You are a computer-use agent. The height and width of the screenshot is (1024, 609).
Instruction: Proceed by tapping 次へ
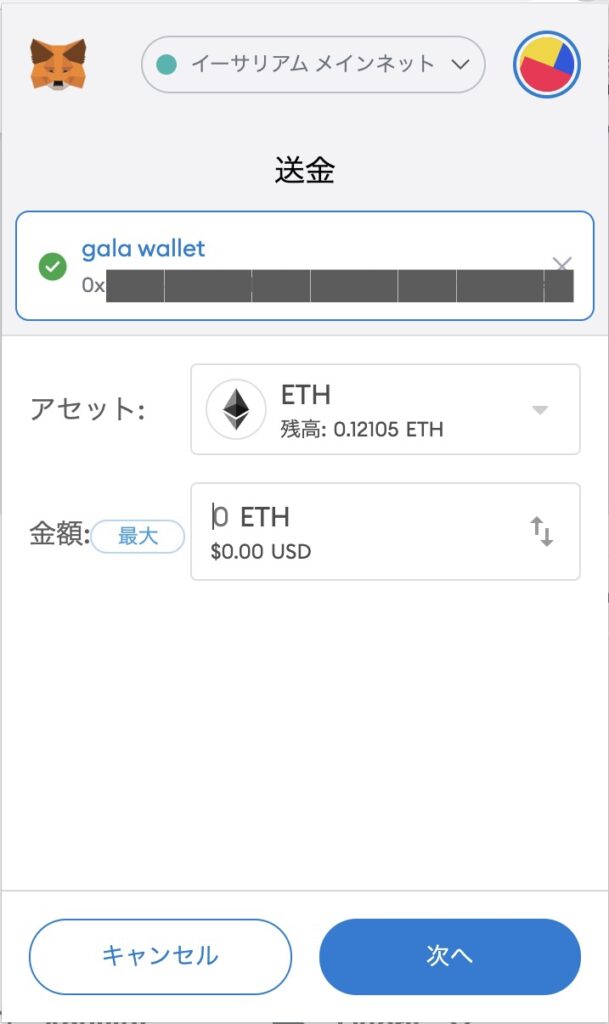tap(450, 956)
